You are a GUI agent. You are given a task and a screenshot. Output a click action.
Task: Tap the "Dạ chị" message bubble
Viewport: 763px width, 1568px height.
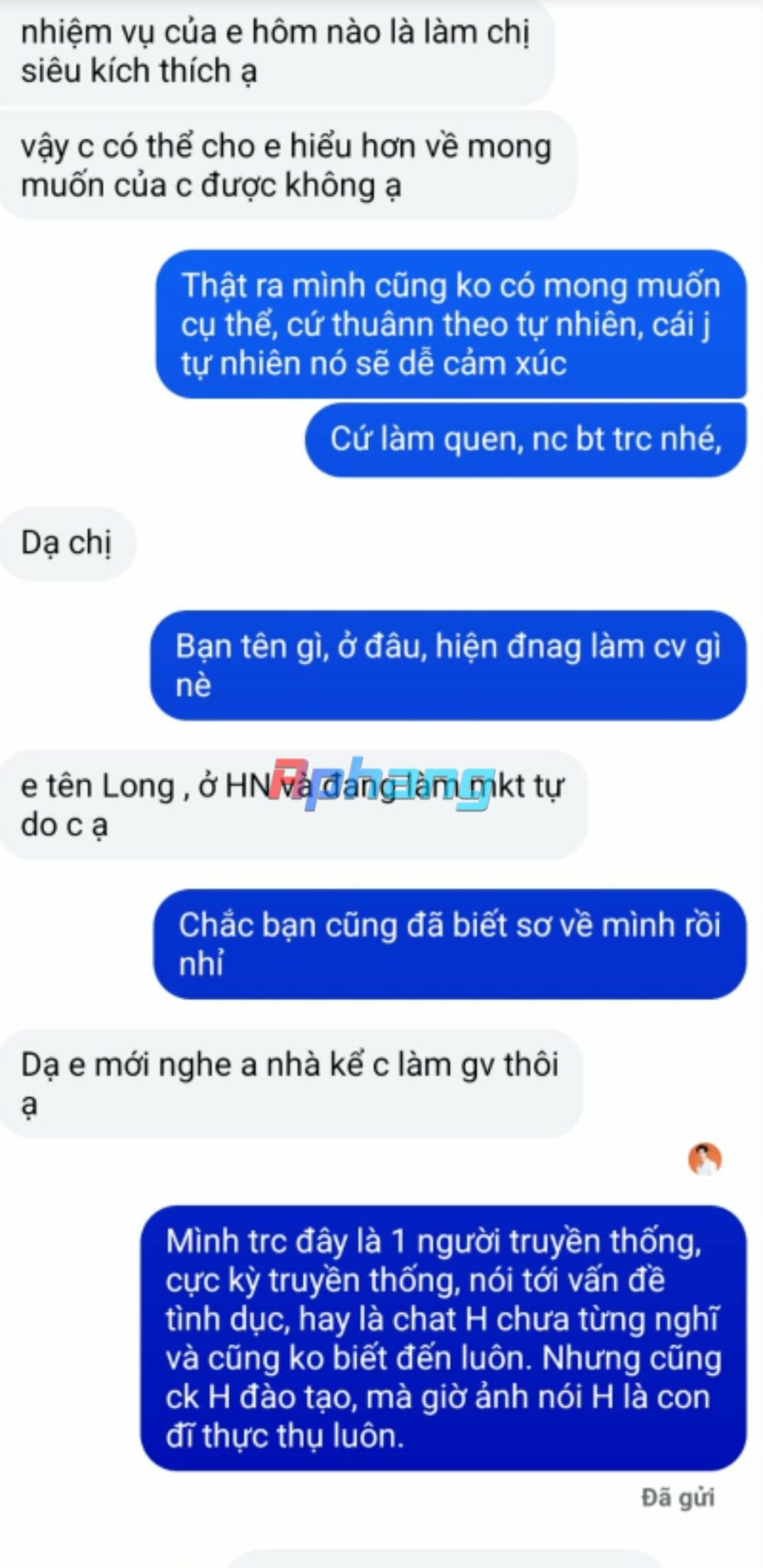pyautogui.click(x=67, y=543)
